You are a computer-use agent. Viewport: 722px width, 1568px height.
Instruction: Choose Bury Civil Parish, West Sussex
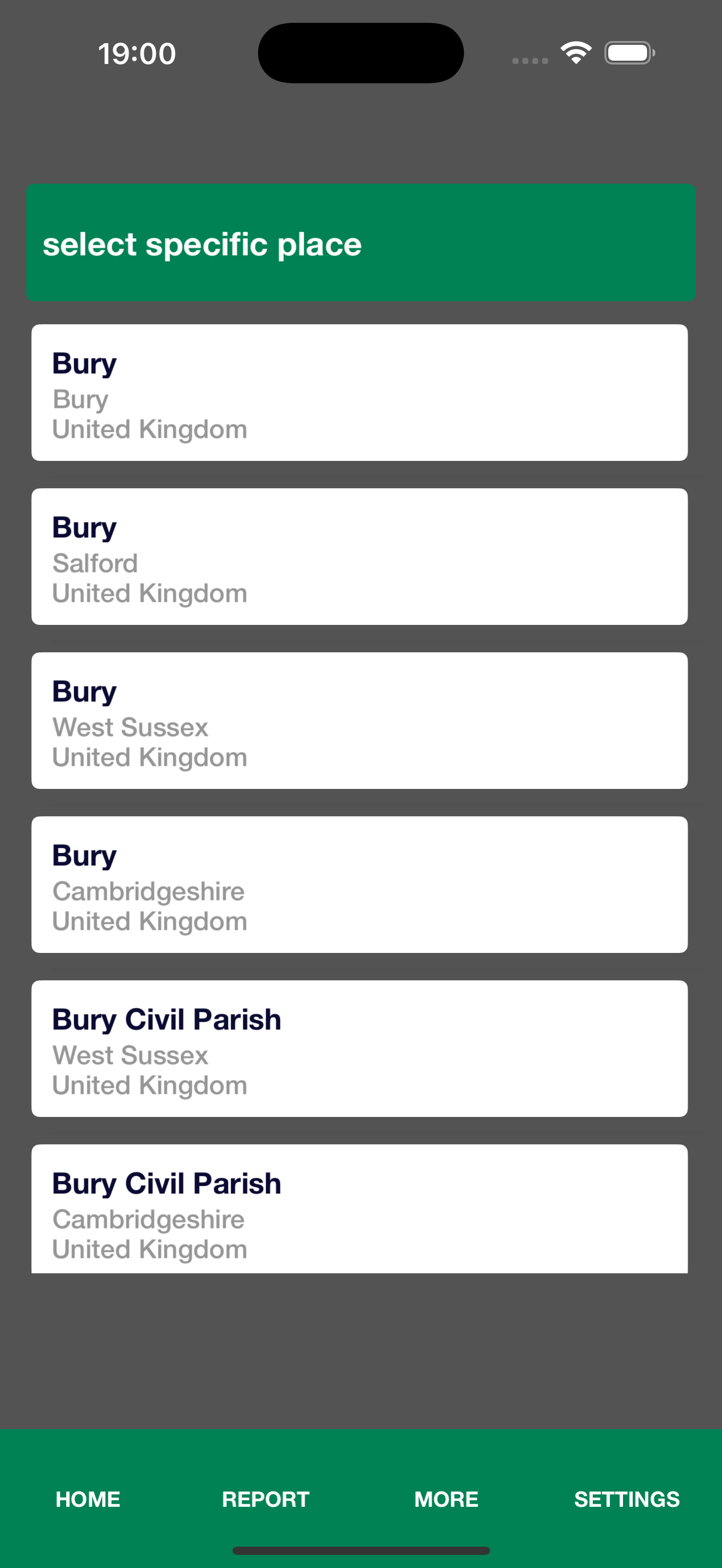click(x=360, y=1049)
